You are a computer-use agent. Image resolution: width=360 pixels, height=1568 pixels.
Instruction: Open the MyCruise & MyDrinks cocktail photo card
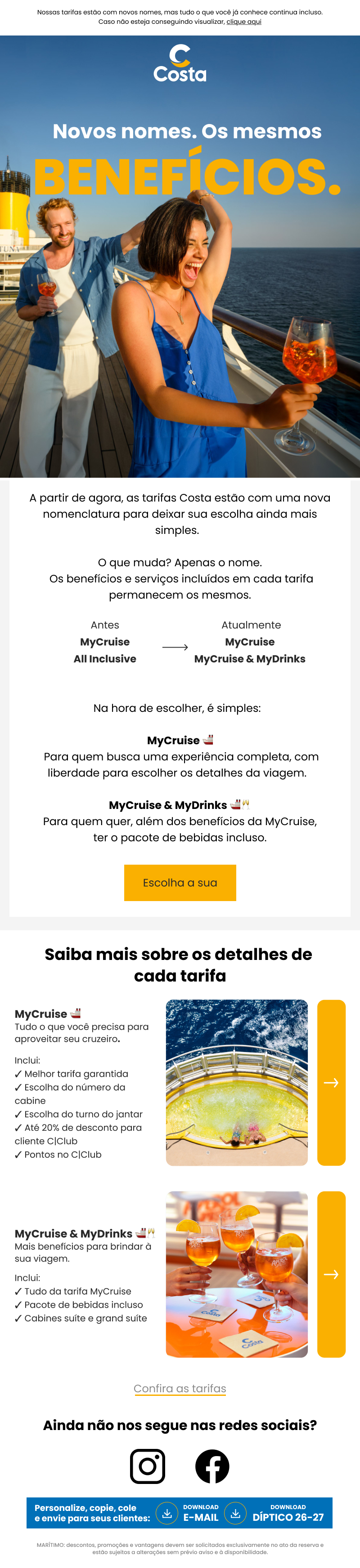coord(236,1274)
